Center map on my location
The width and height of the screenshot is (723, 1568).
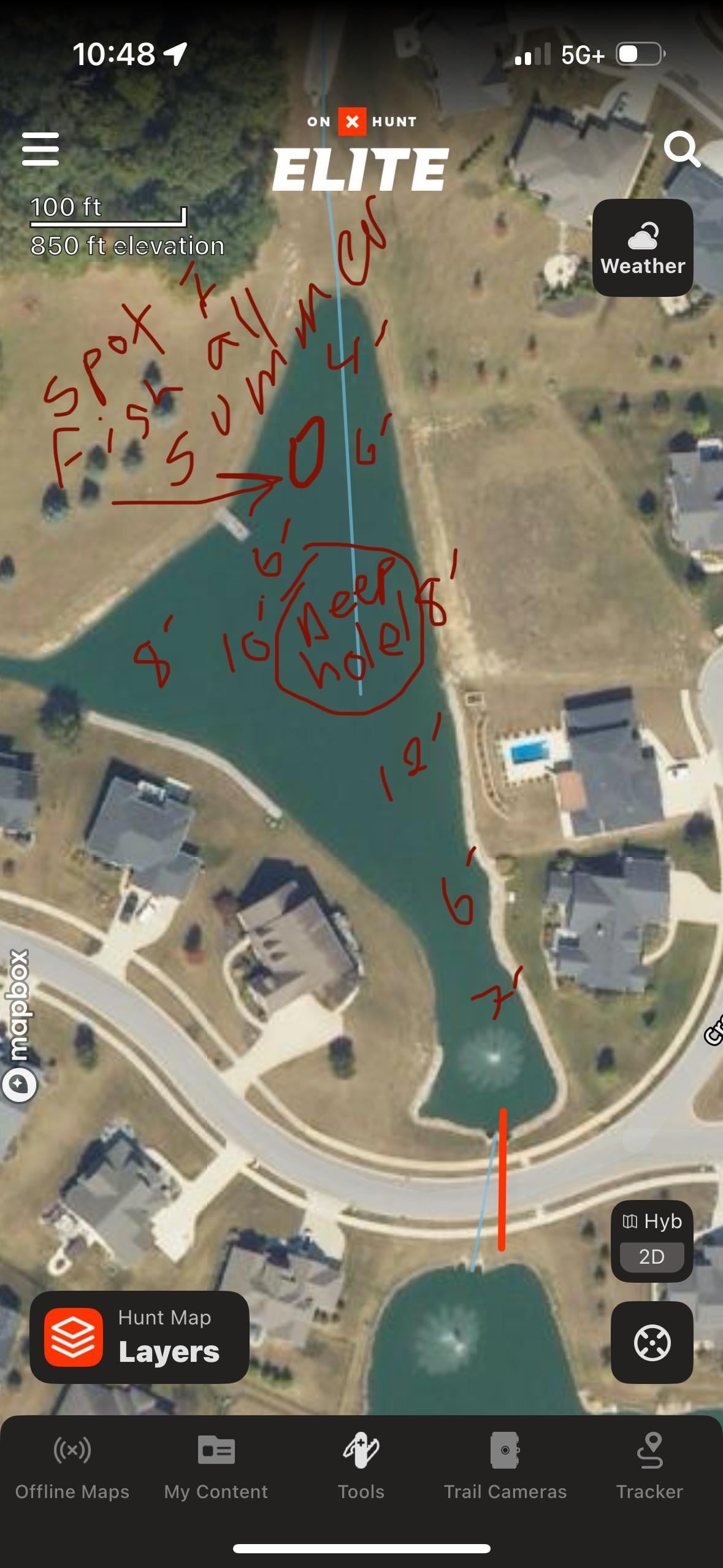(652, 1343)
